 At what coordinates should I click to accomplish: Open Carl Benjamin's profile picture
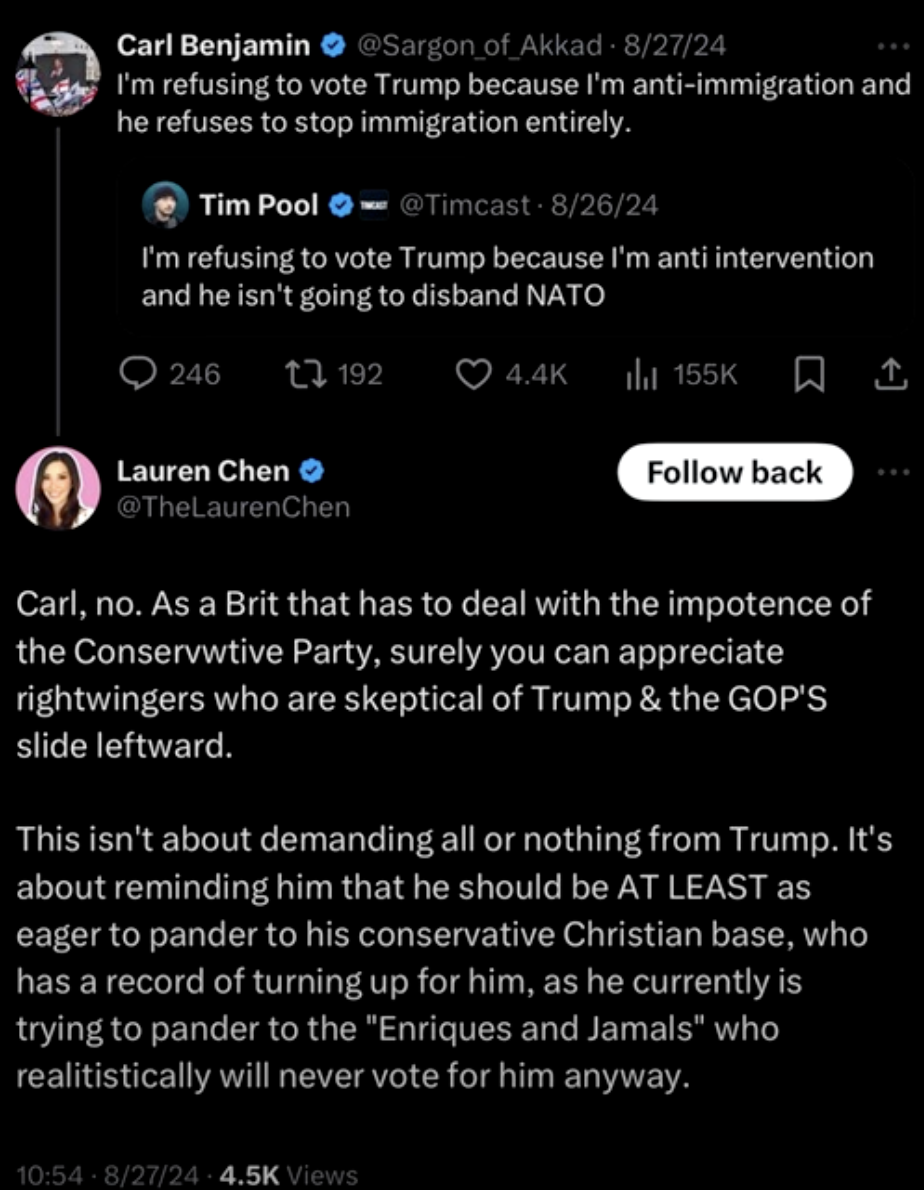(x=57, y=75)
